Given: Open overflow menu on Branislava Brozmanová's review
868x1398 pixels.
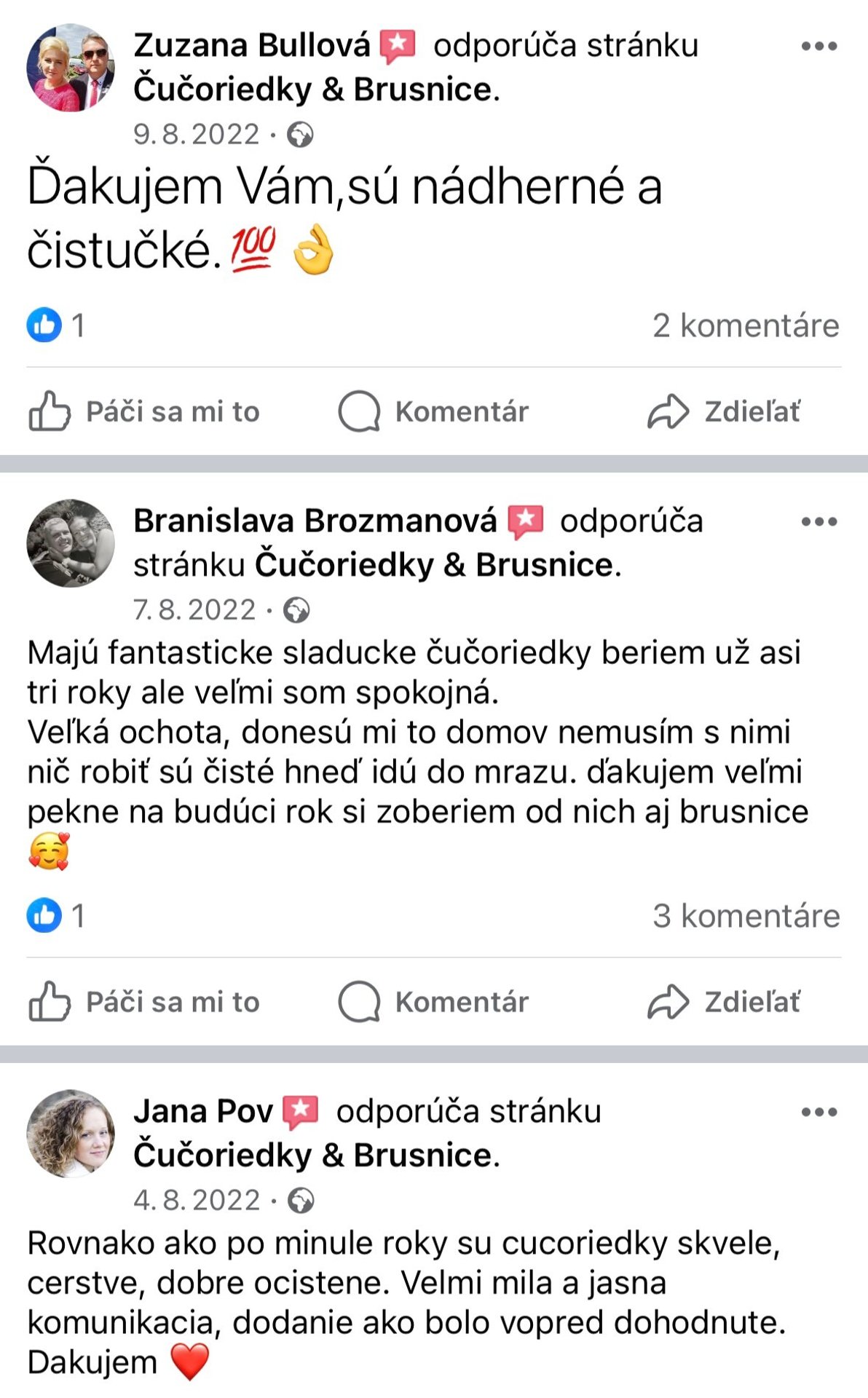Looking at the screenshot, I should [x=818, y=522].
